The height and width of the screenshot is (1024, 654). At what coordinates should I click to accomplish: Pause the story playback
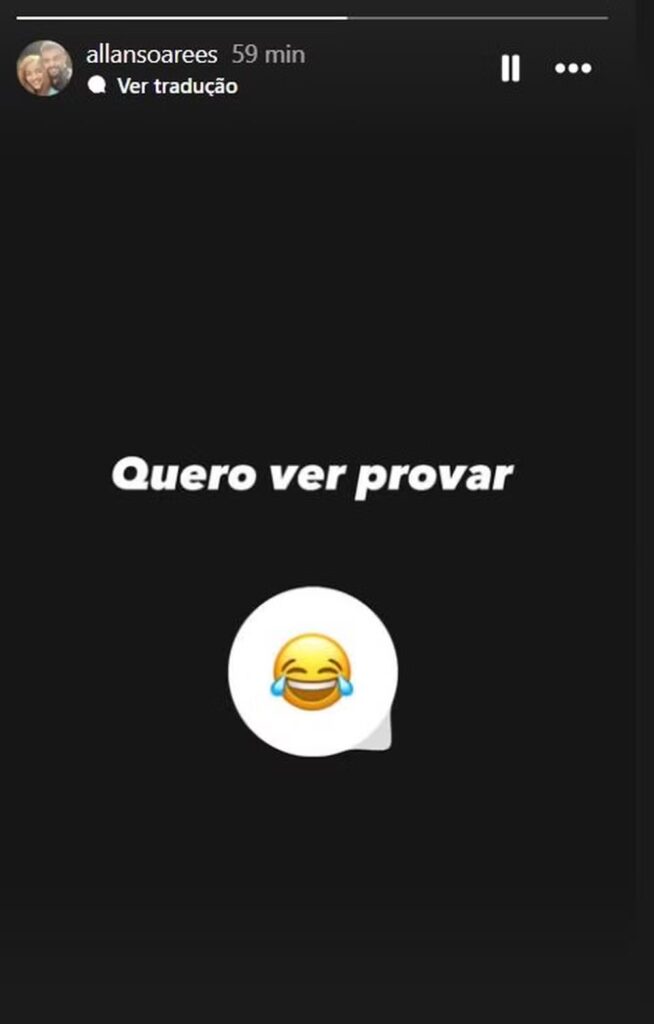click(x=510, y=68)
